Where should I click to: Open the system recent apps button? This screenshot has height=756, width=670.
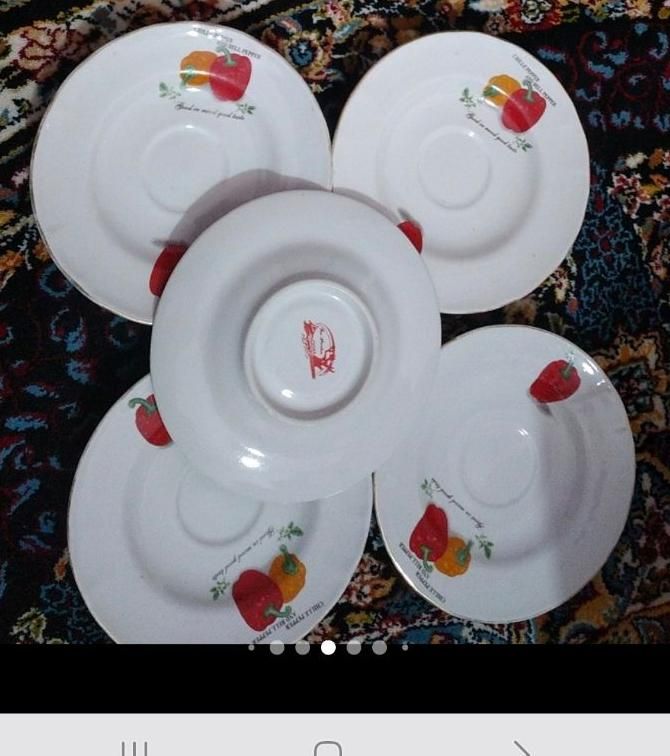tap(134, 748)
